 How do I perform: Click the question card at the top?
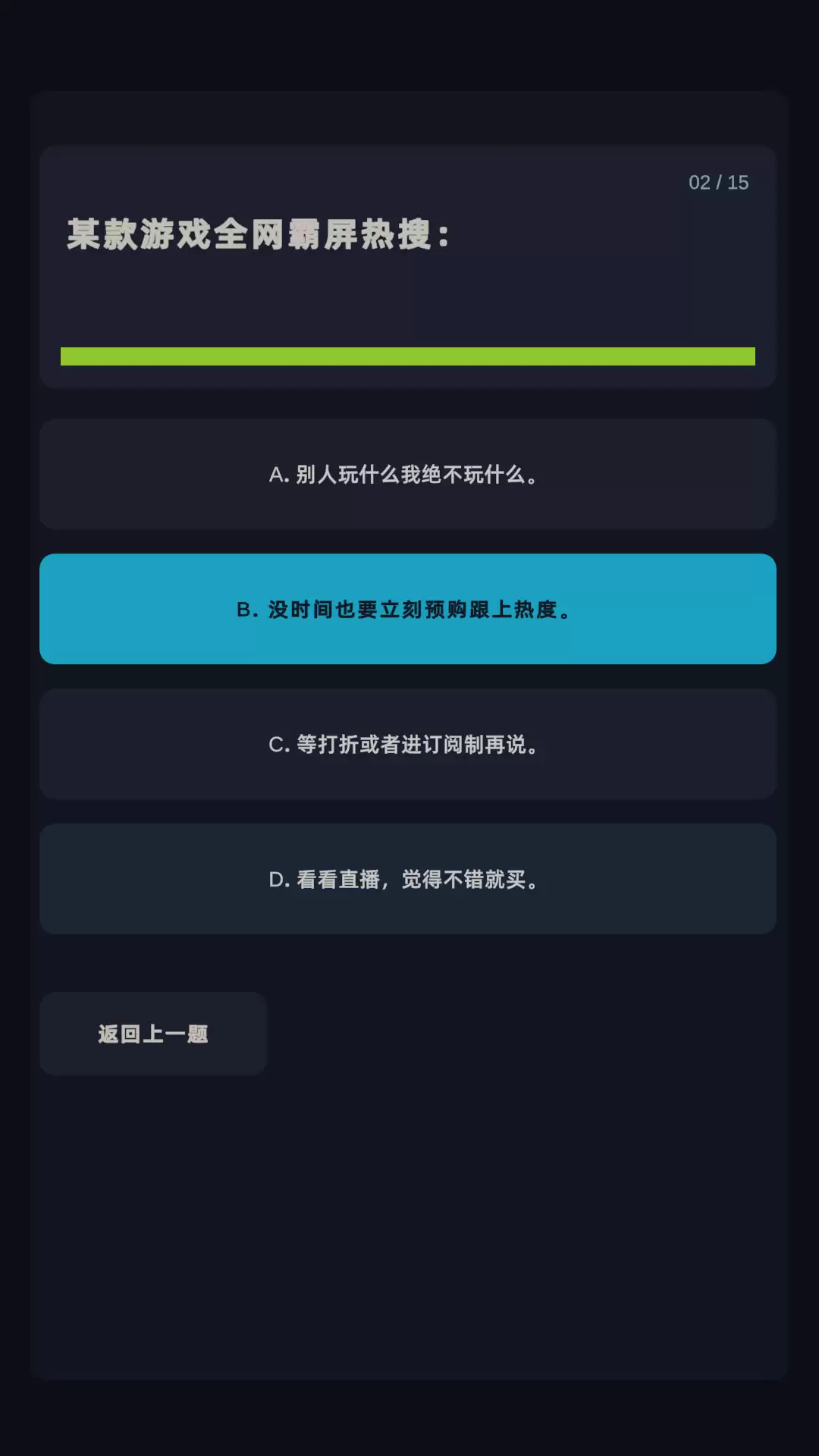coord(409,265)
